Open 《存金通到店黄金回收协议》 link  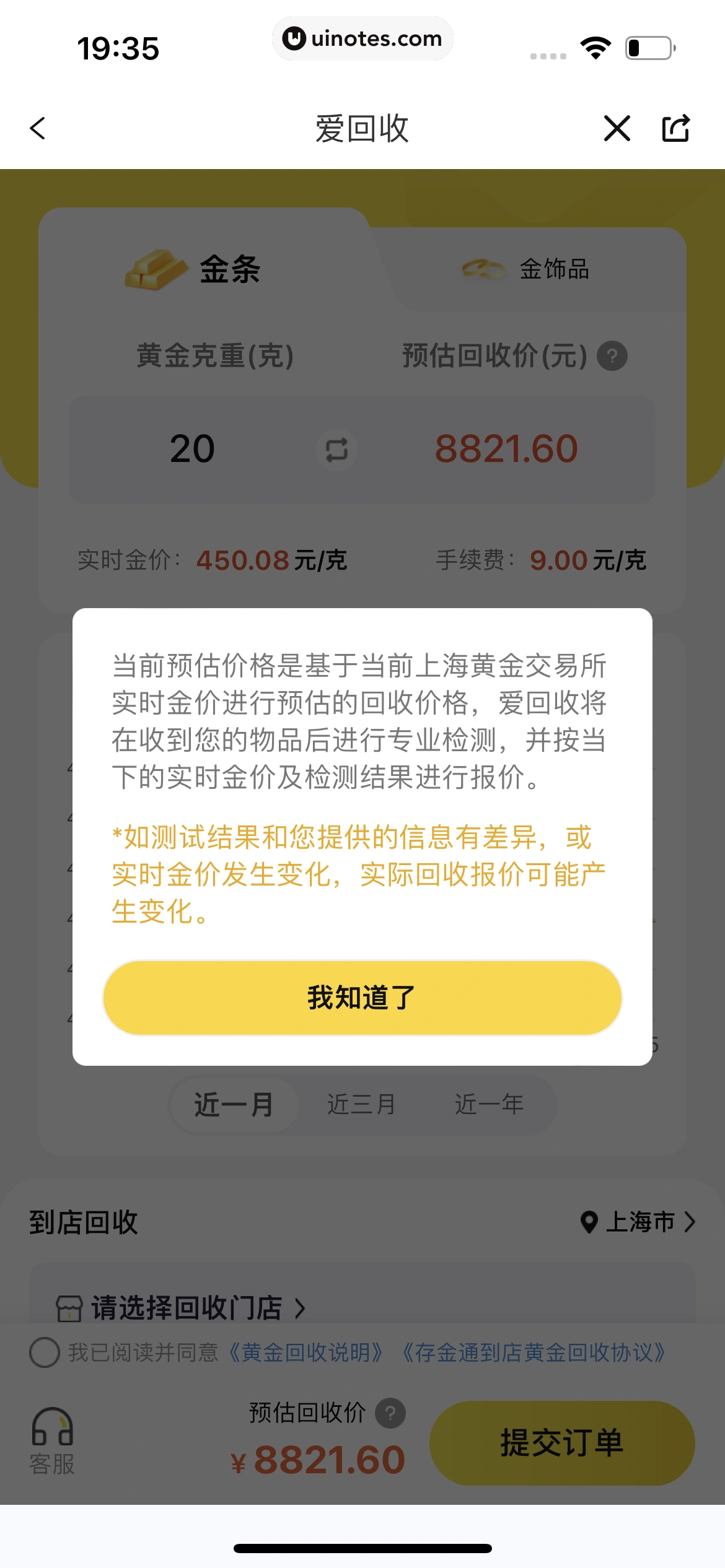point(533,1352)
